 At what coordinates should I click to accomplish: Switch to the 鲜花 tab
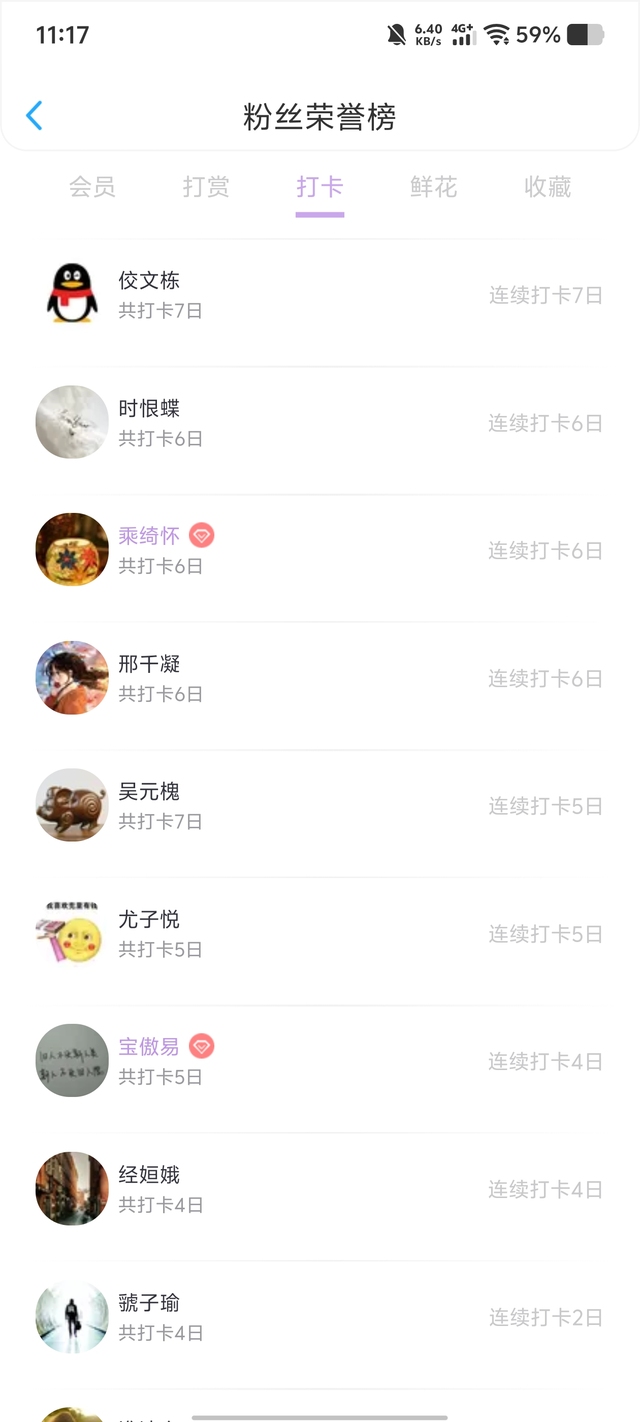point(433,187)
